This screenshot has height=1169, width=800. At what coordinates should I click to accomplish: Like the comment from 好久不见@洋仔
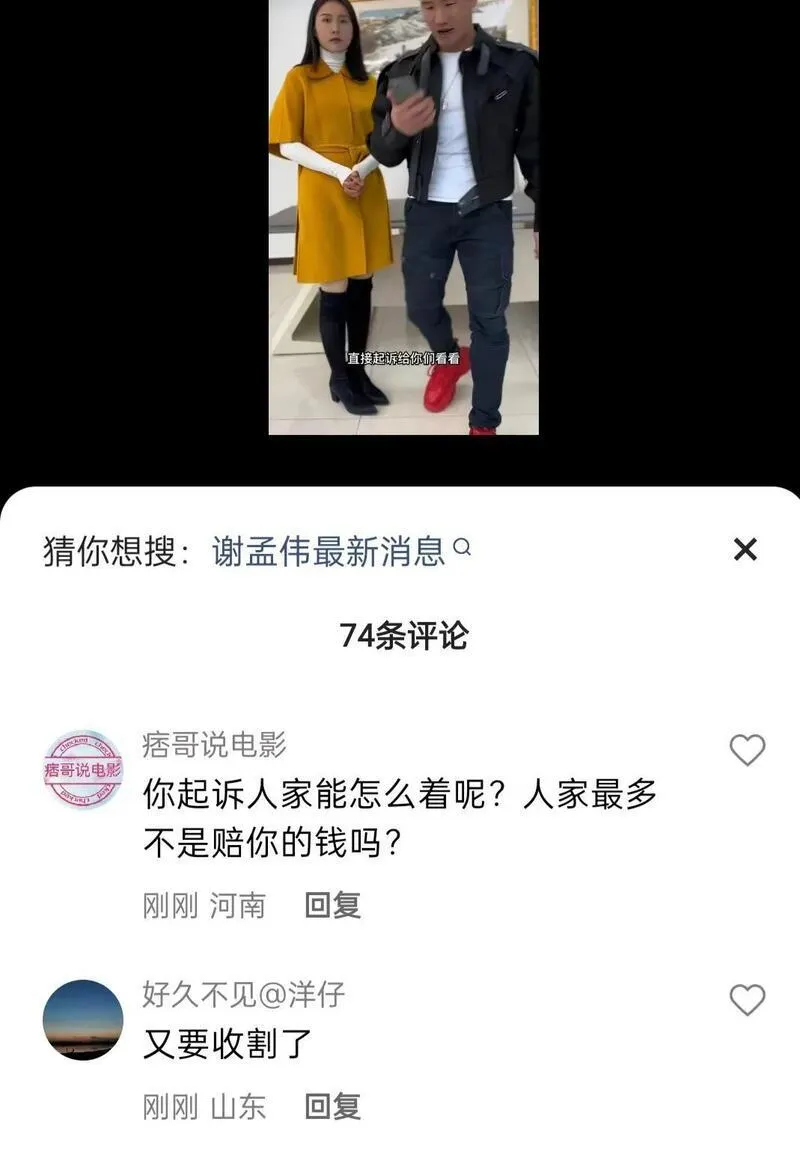click(747, 1000)
